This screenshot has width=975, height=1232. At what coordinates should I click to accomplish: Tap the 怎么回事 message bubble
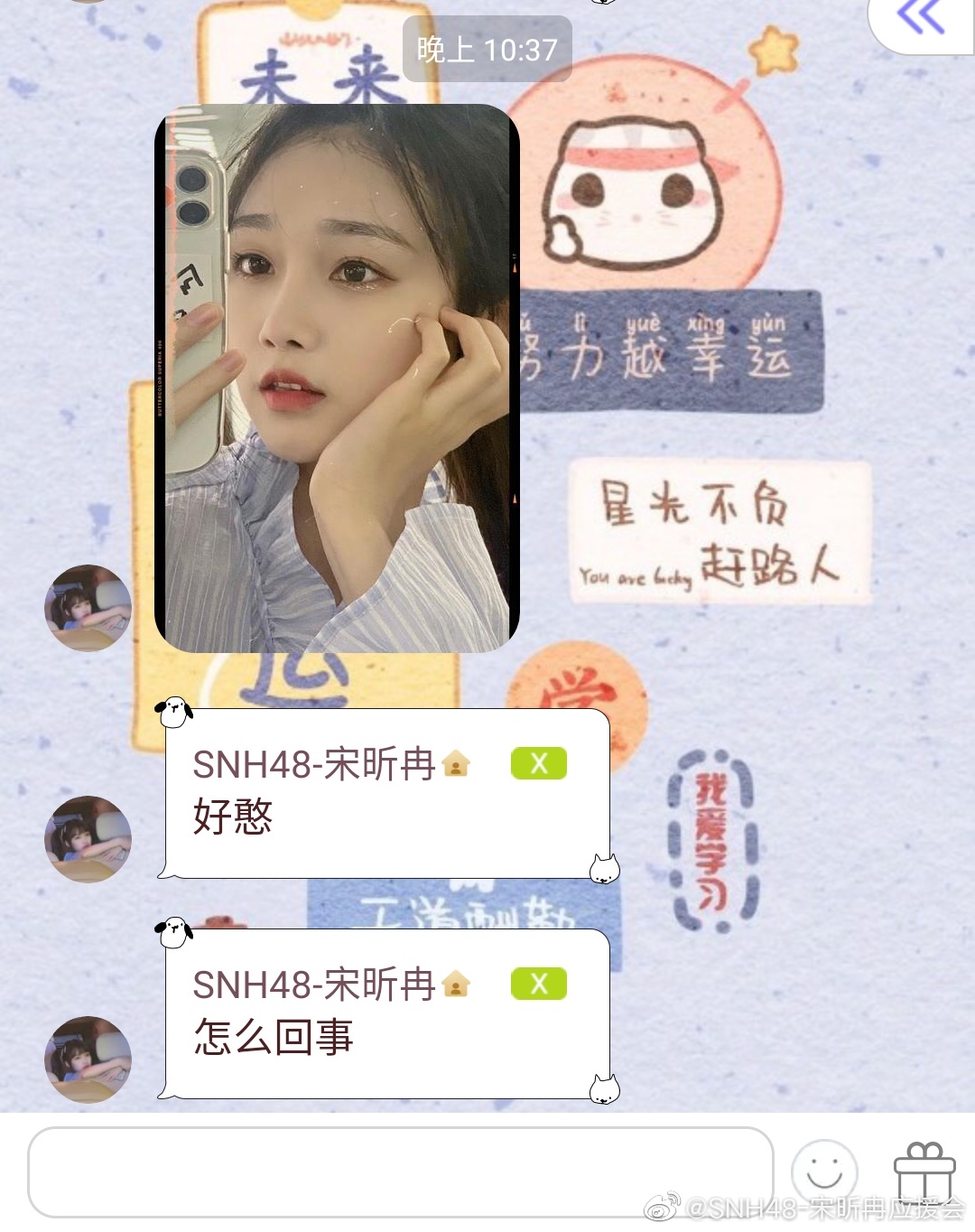click(x=386, y=1013)
